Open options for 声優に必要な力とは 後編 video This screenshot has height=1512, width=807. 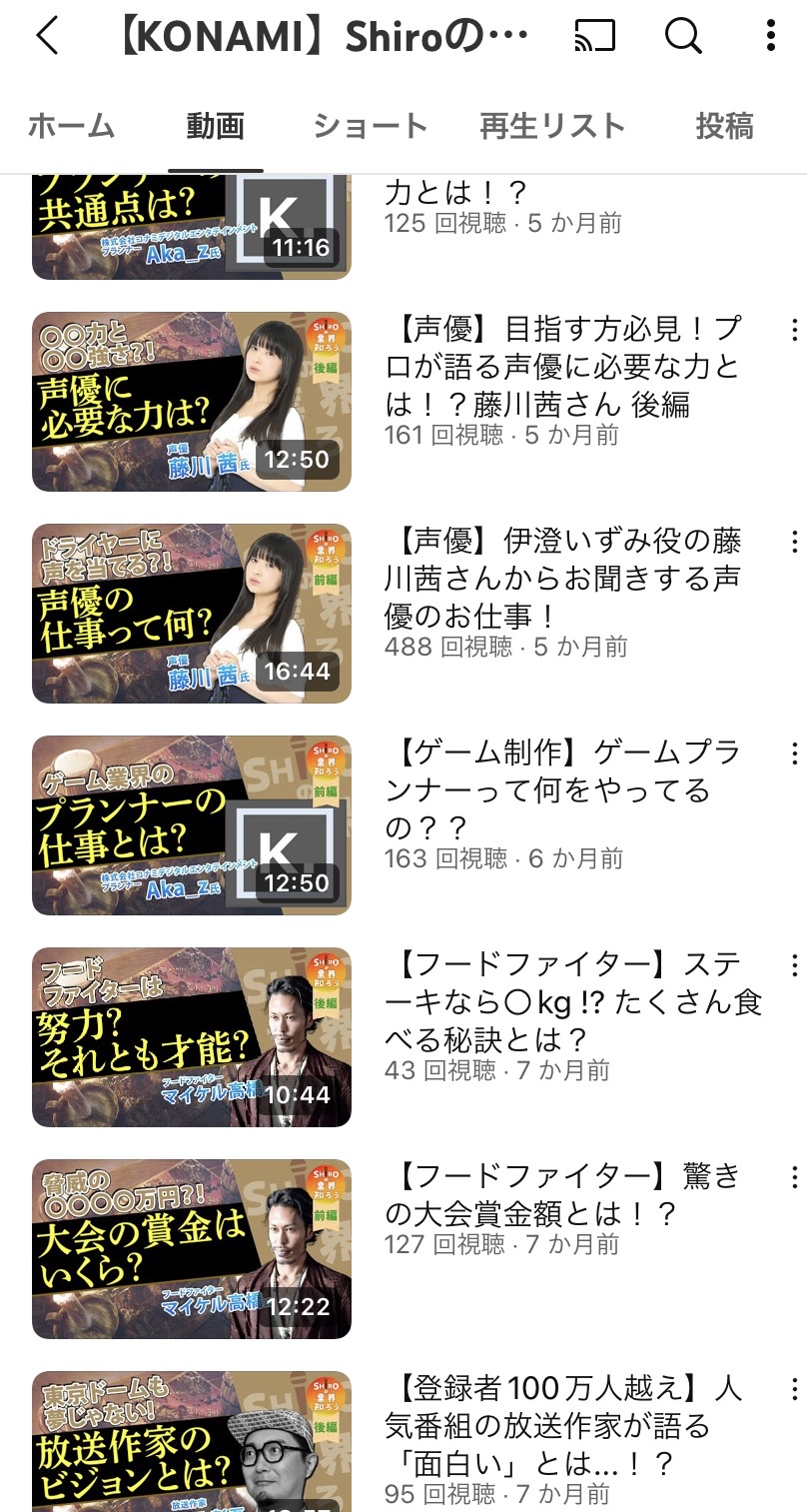click(x=794, y=331)
